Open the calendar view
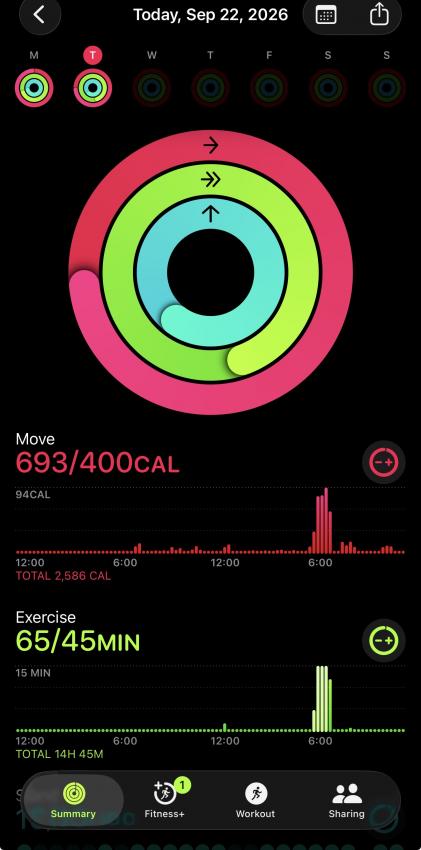 [326, 15]
